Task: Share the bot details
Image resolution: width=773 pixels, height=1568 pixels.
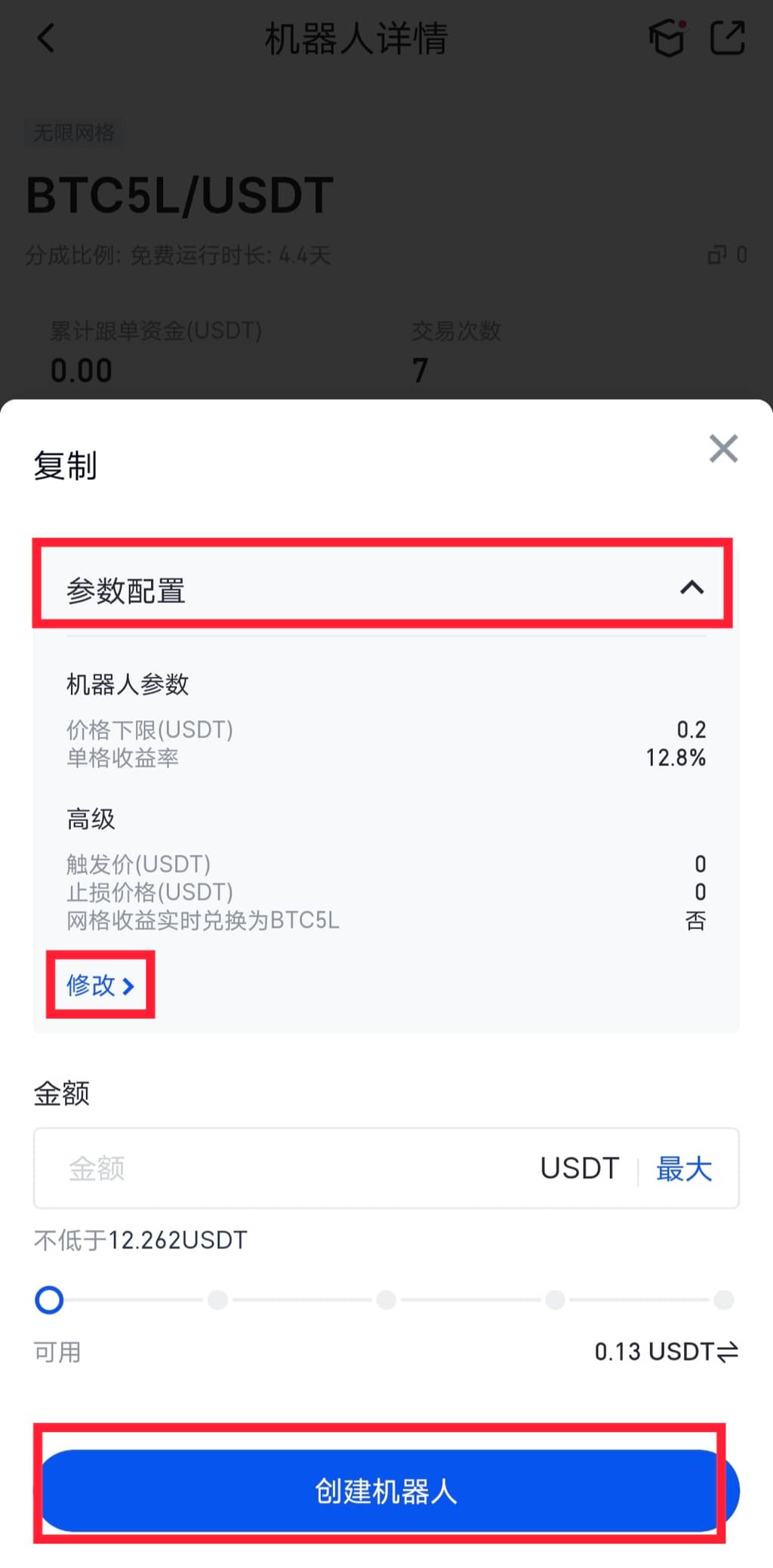Action: click(727, 38)
